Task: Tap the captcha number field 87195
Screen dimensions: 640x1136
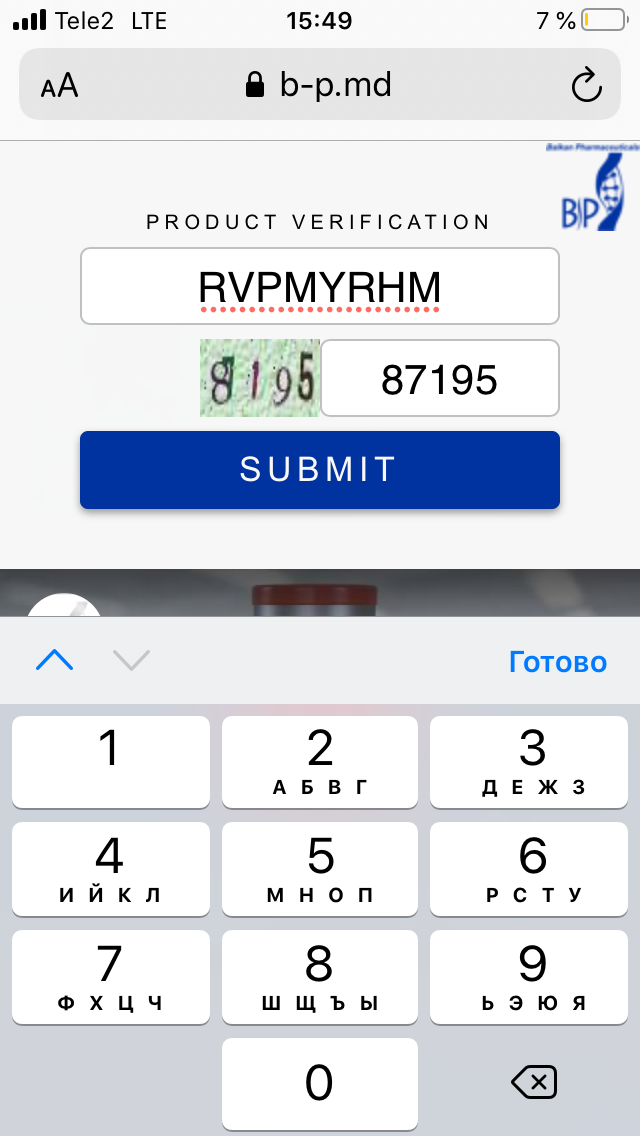Action: tap(439, 379)
